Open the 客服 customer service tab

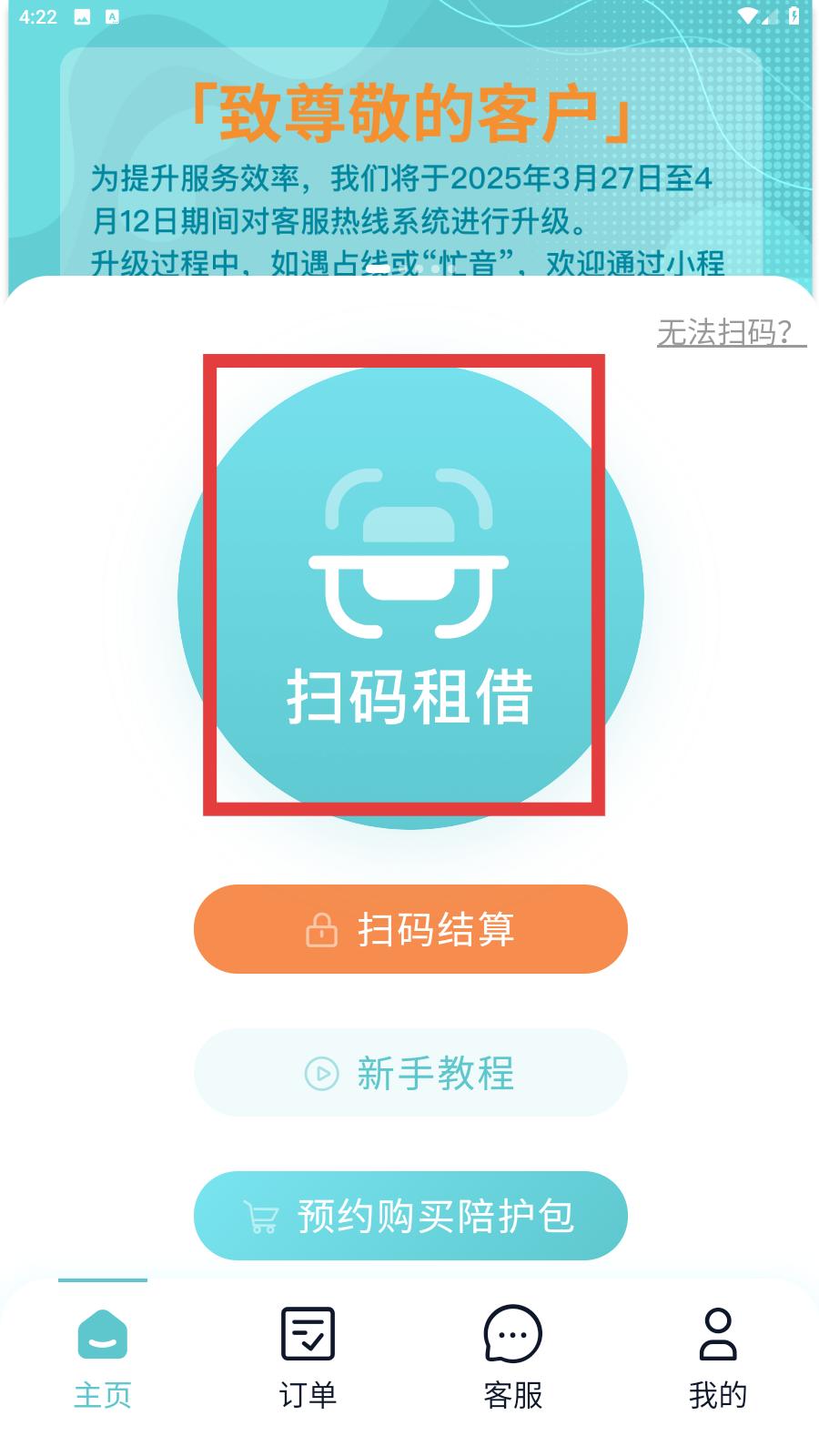(x=512, y=1356)
